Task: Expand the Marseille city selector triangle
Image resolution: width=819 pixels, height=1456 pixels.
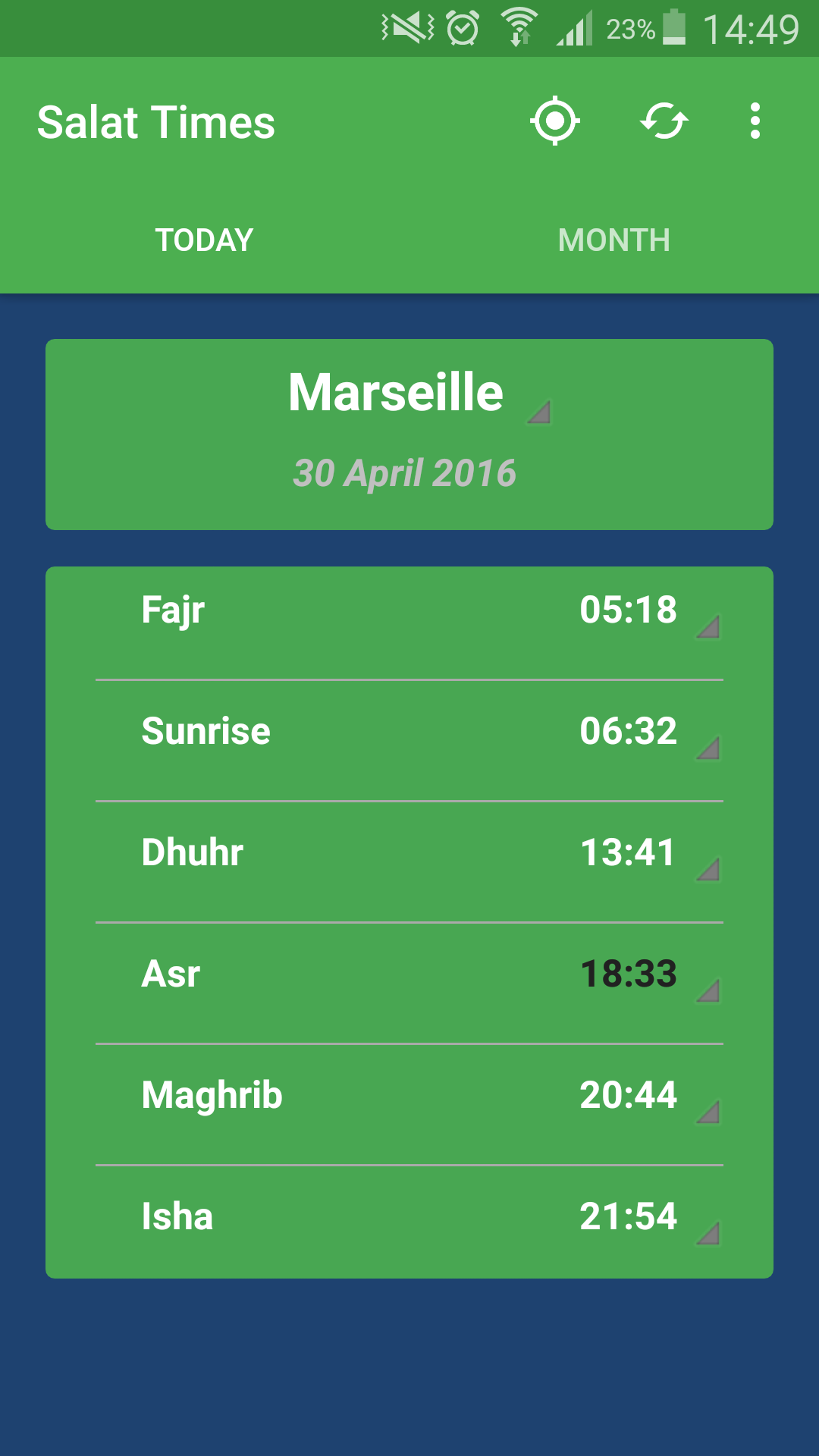Action: click(541, 413)
